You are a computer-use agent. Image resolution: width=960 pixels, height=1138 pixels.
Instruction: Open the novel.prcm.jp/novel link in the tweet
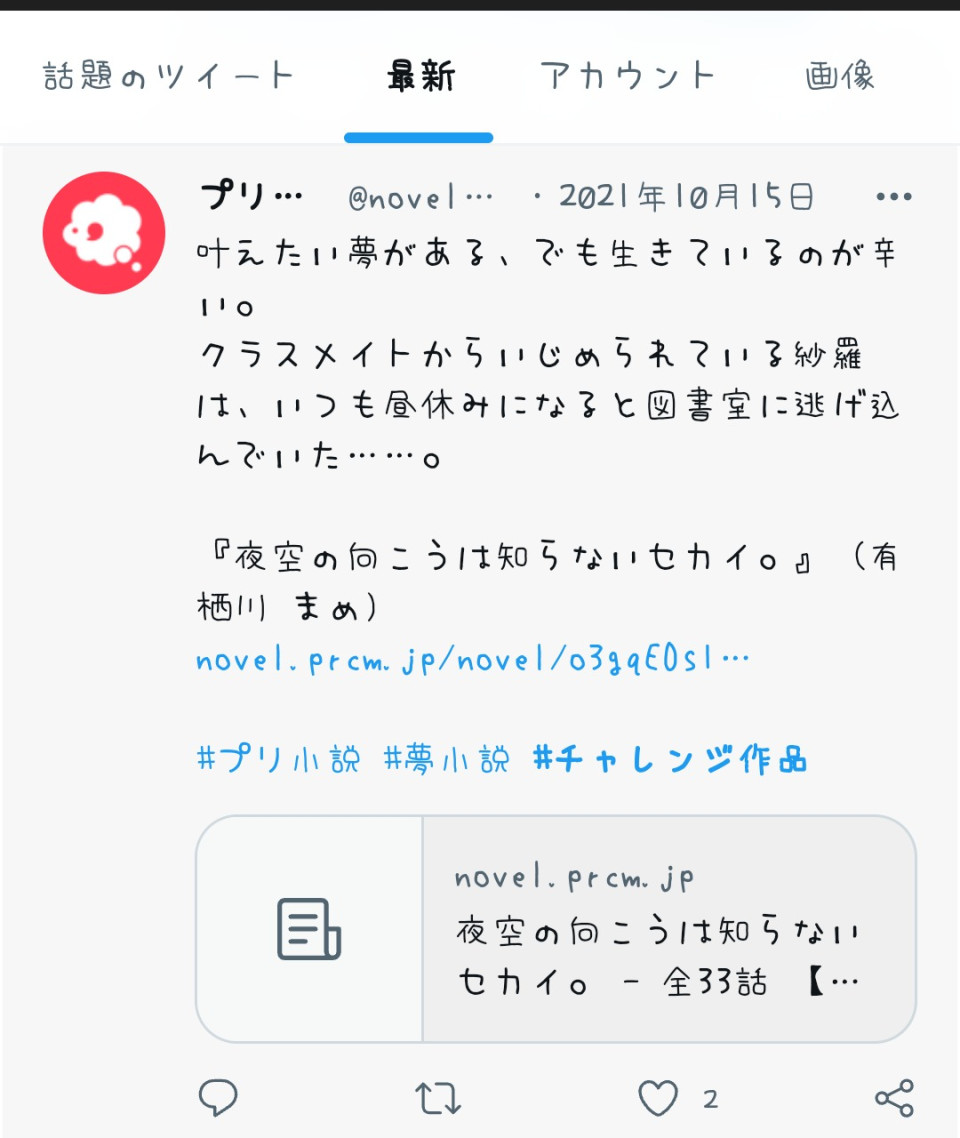tap(472, 662)
